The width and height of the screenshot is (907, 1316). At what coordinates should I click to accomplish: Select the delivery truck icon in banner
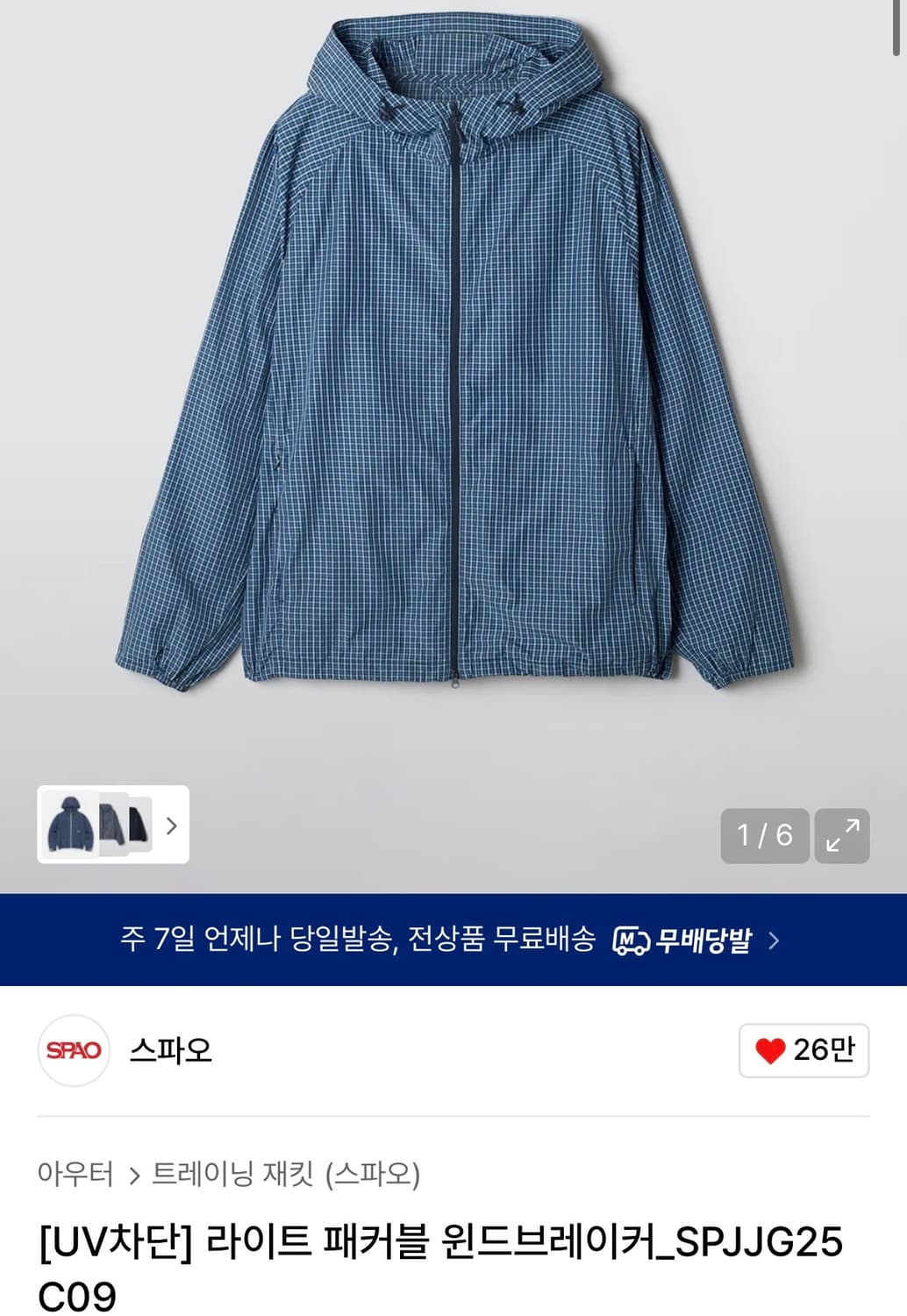633,941
